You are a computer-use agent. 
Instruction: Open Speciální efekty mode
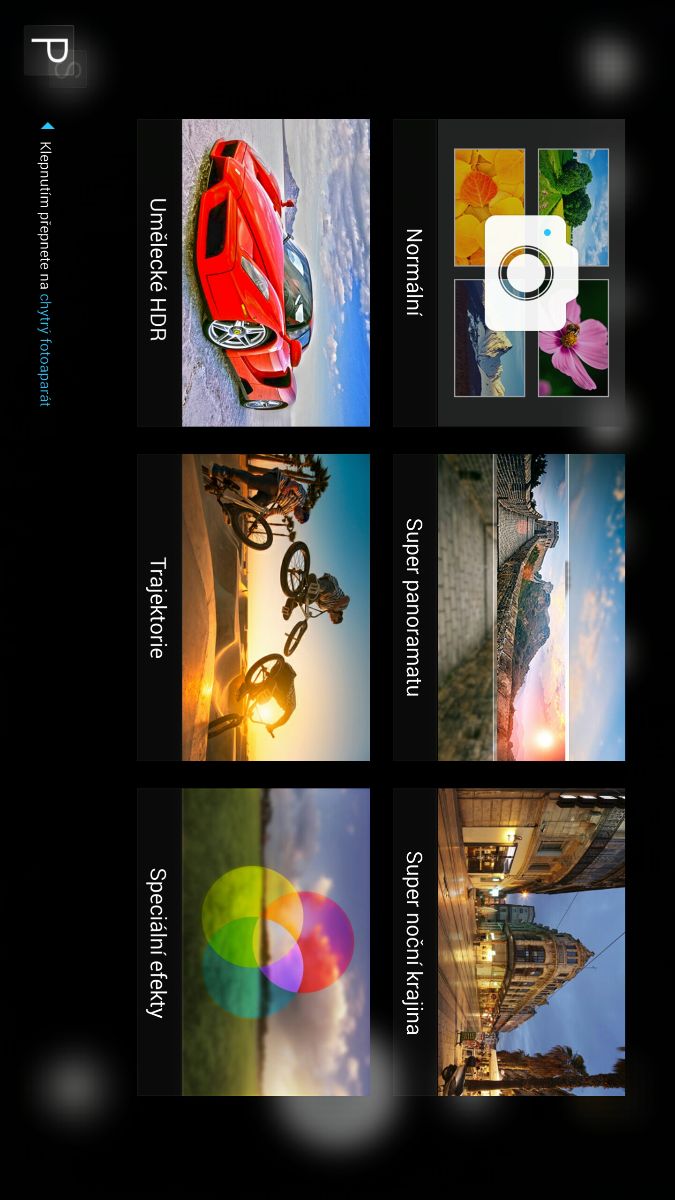[254, 942]
